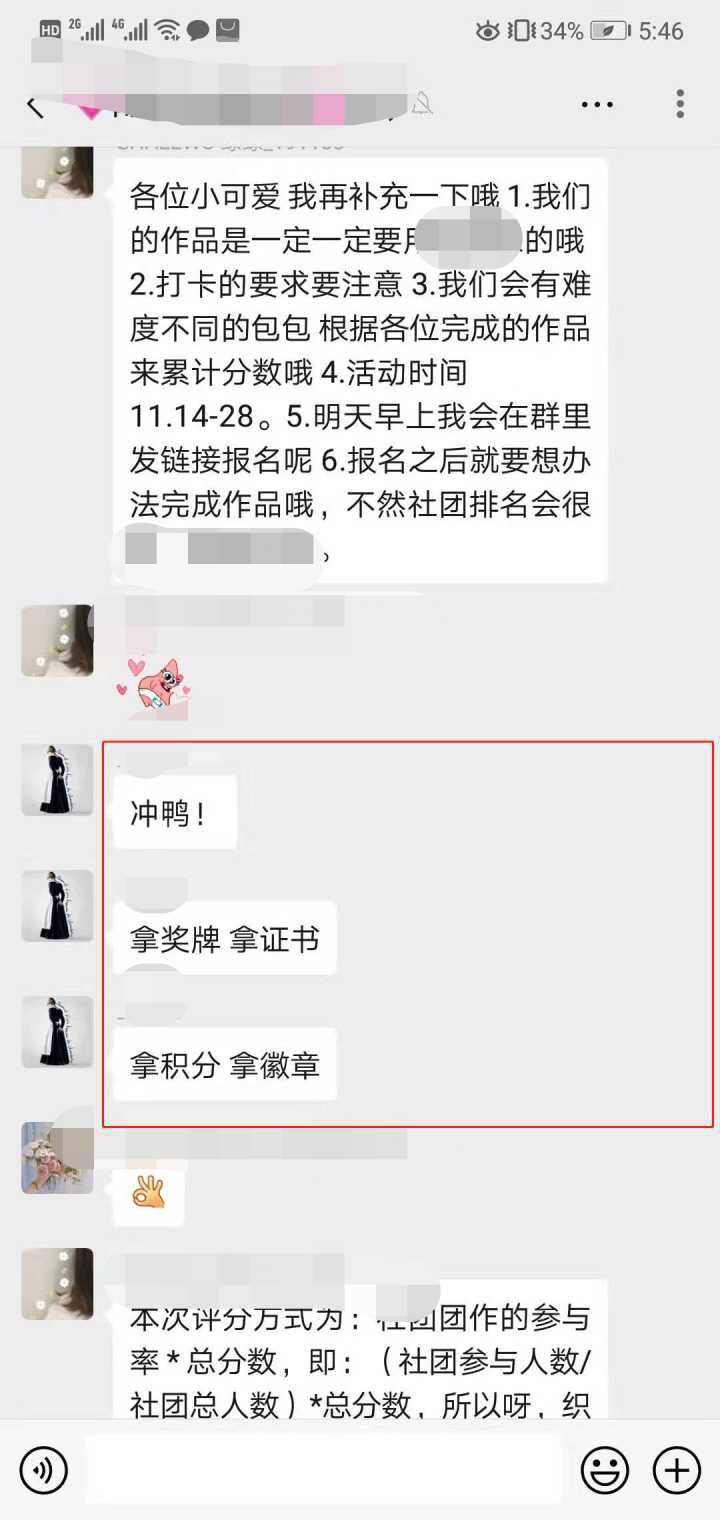Viewport: 720px width, 1520px height.
Task: Open the plus attachment options
Action: (677, 1470)
